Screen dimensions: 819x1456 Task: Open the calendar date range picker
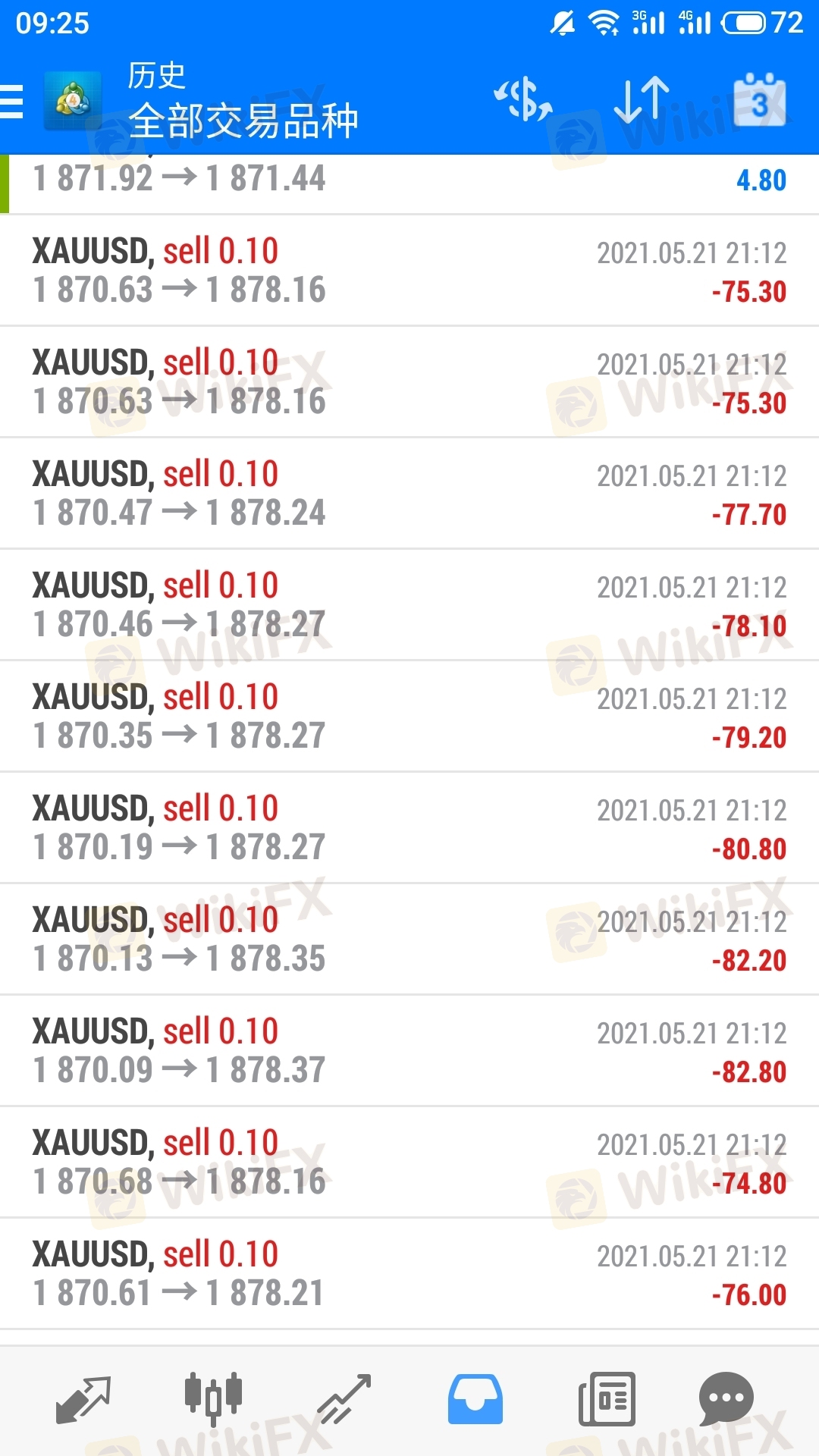(760, 99)
